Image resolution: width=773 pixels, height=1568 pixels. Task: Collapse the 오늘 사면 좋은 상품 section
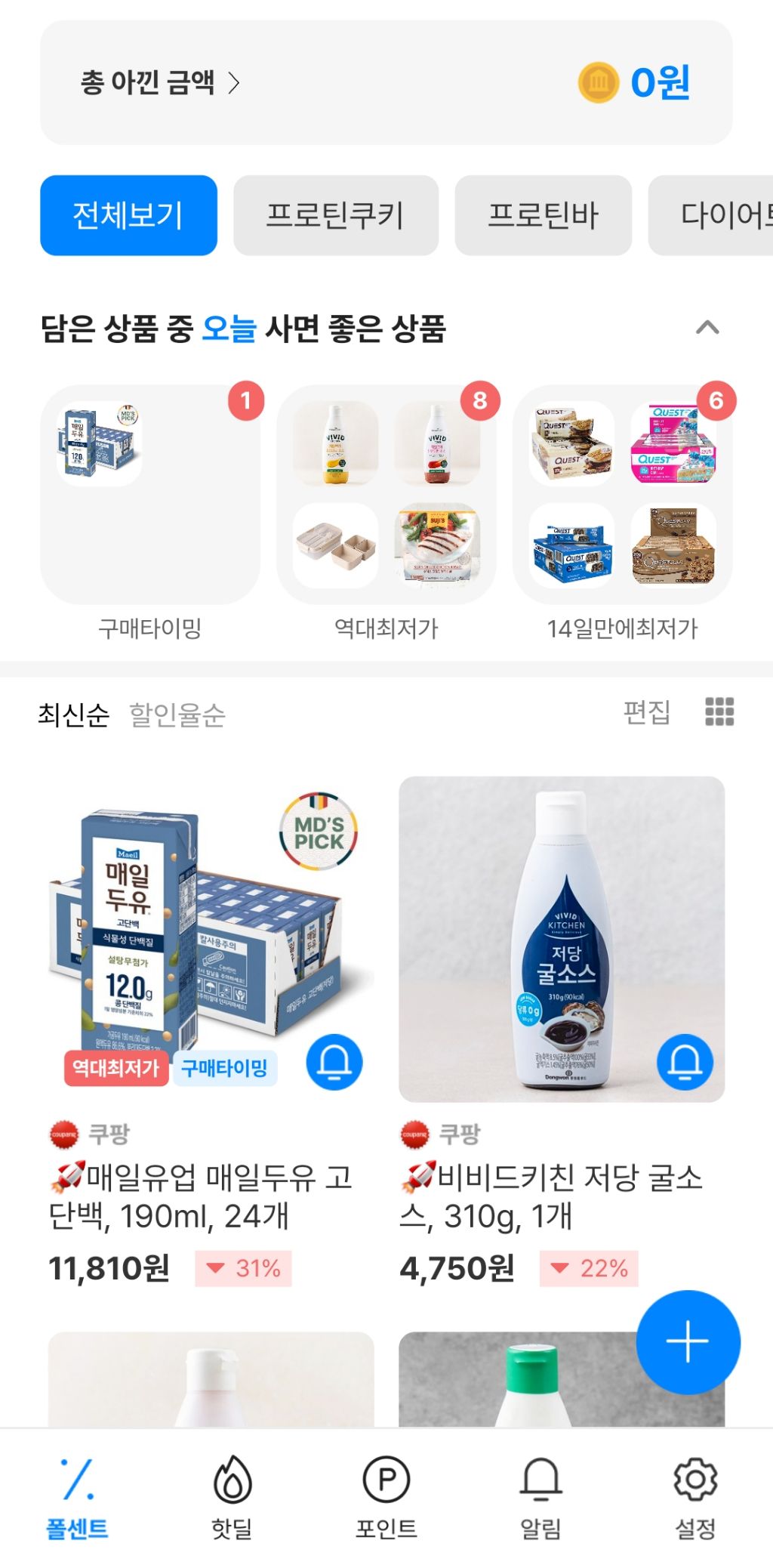pos(707,328)
